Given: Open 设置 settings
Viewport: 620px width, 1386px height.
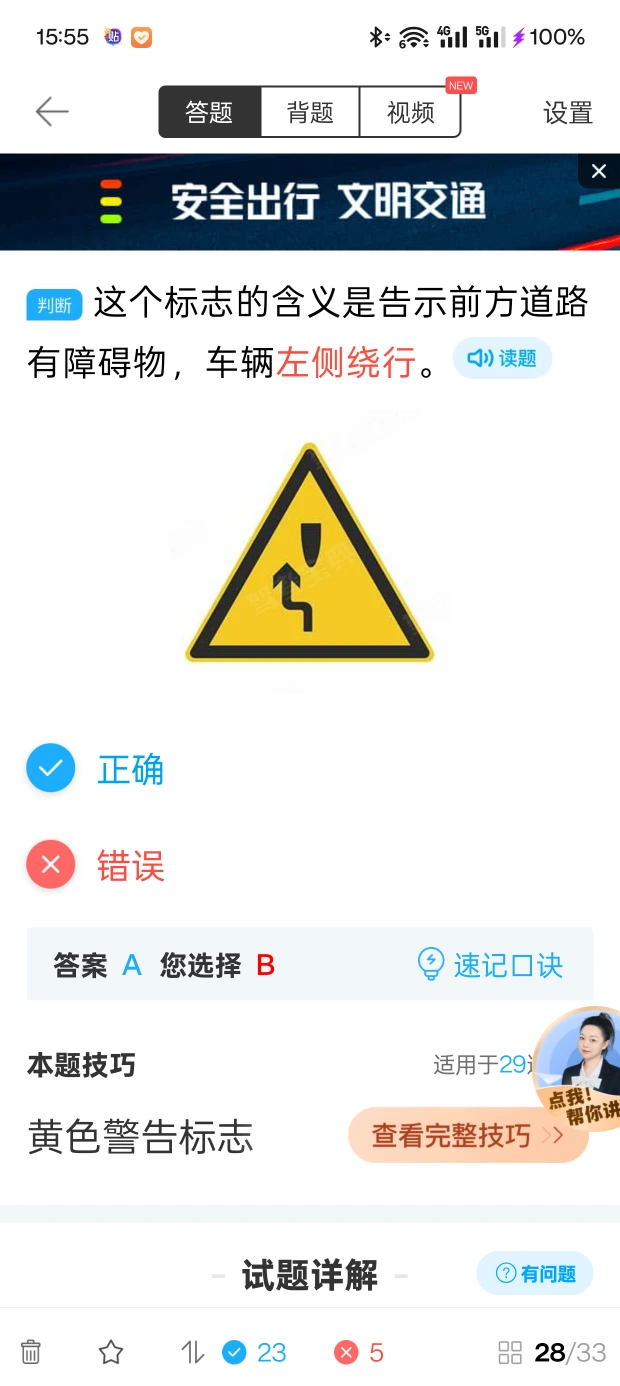Looking at the screenshot, I should tap(568, 113).
